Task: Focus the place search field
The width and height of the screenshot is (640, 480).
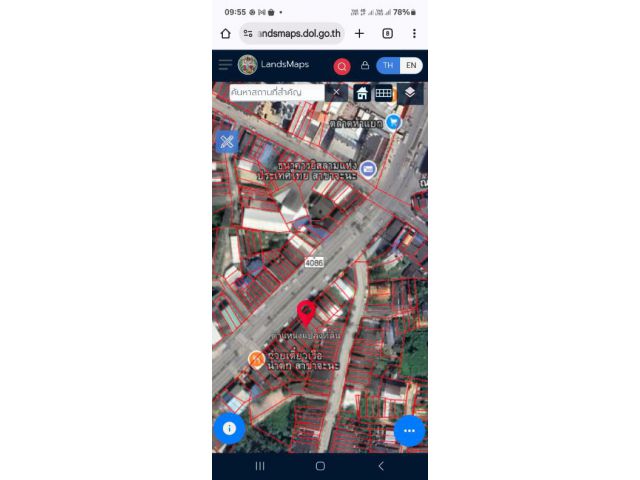Action: coord(277,92)
